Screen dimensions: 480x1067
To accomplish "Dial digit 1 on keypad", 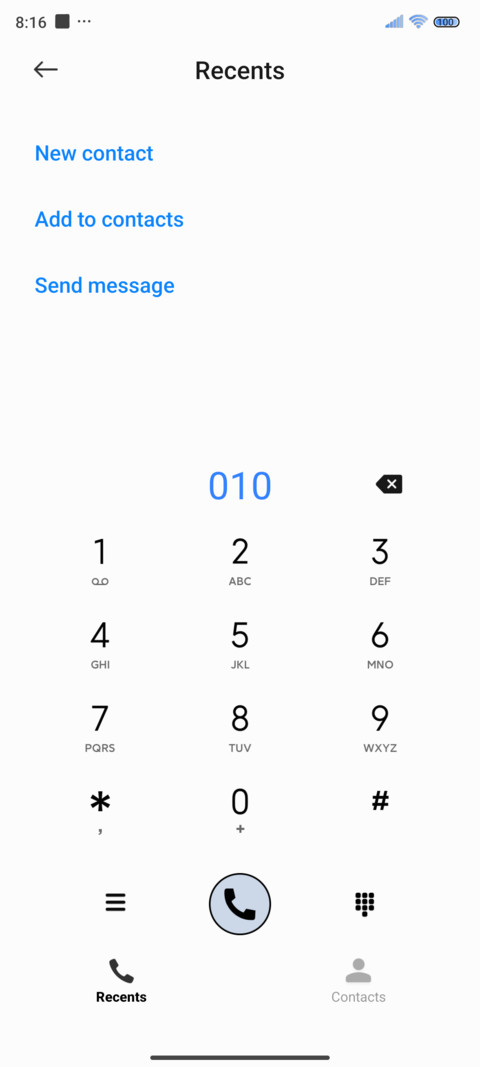I will tap(100, 561).
